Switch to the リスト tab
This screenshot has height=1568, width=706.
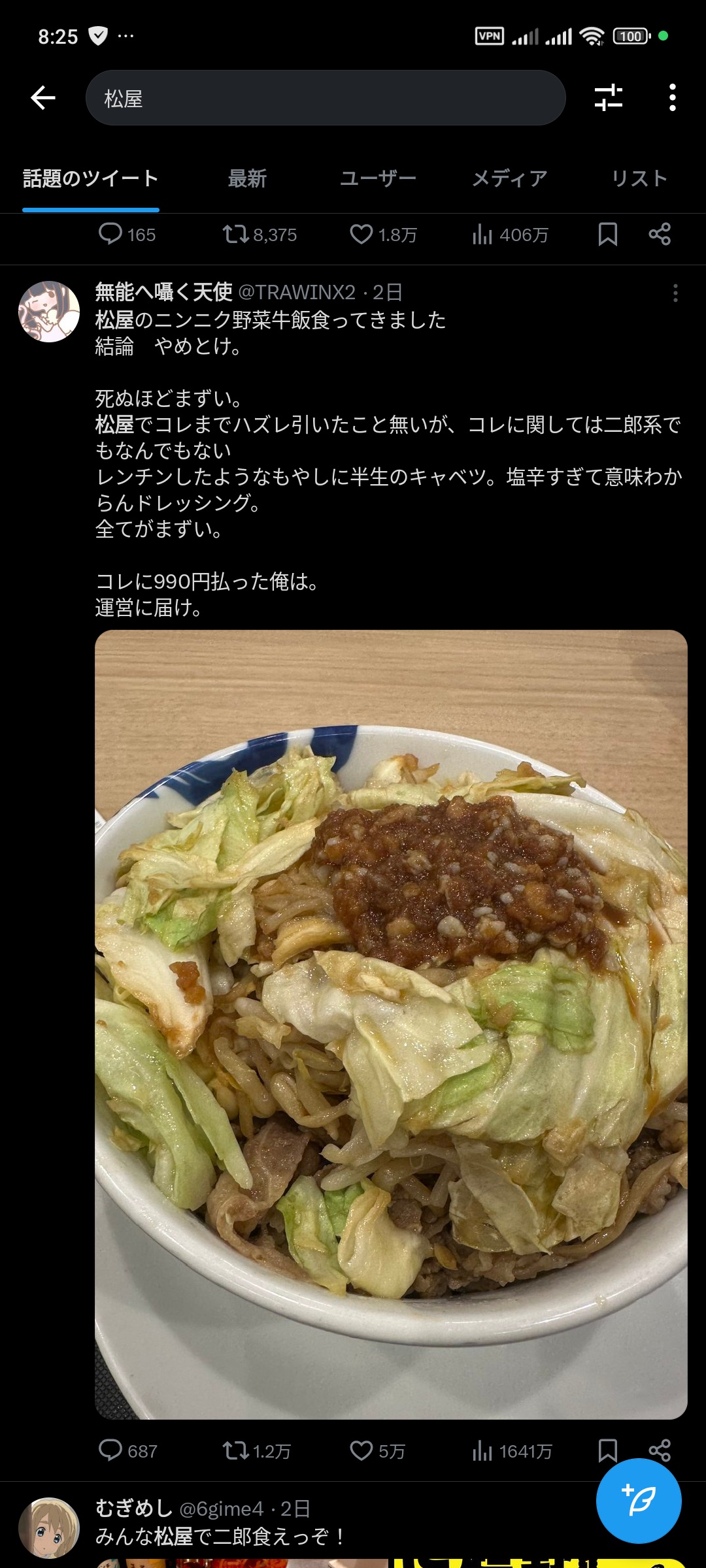[639, 178]
